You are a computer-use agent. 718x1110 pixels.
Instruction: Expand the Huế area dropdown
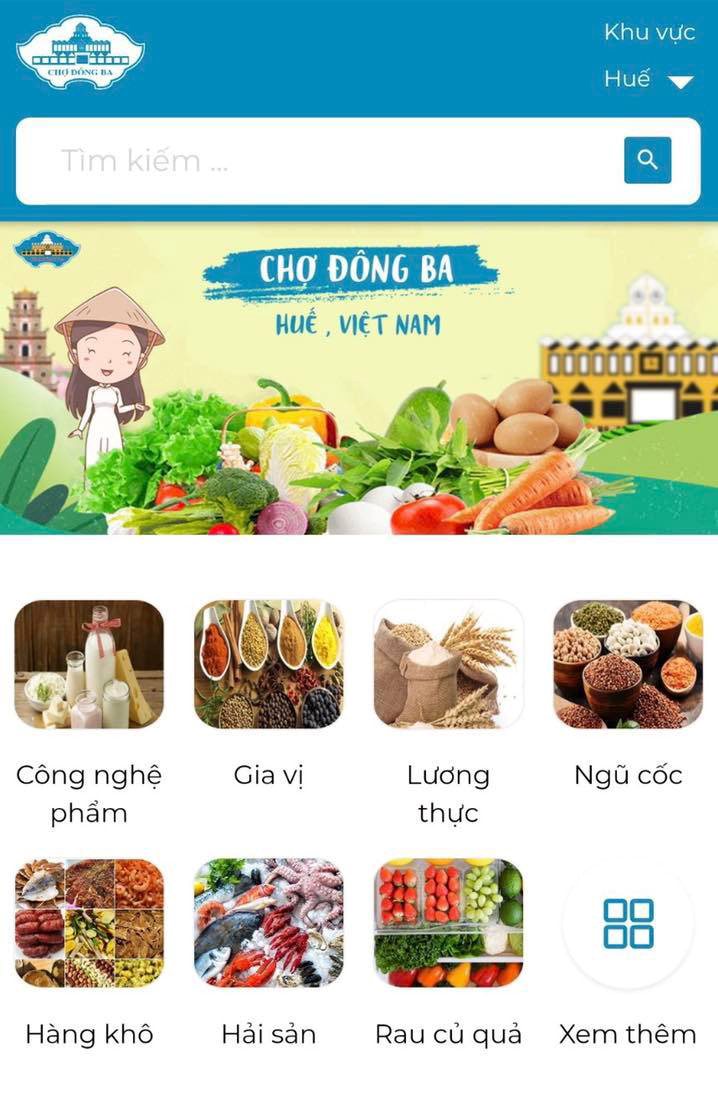(x=649, y=80)
